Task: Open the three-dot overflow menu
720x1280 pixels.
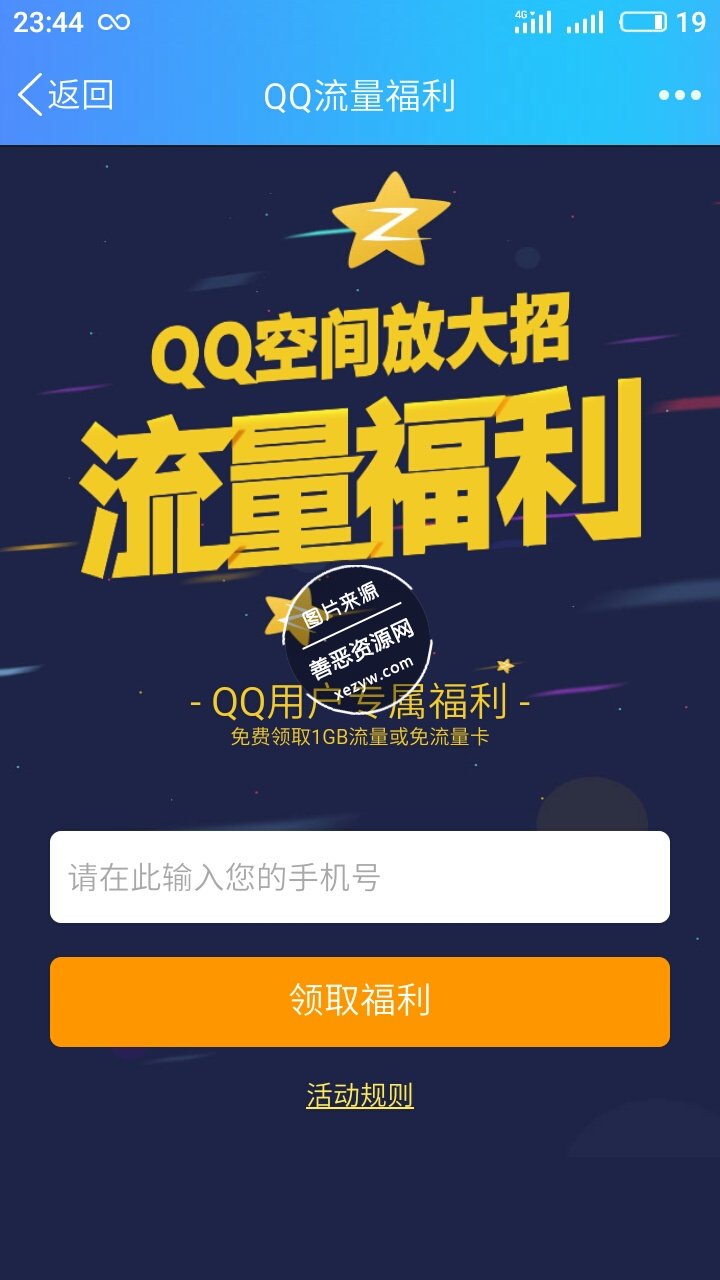Action: pyautogui.click(x=679, y=96)
